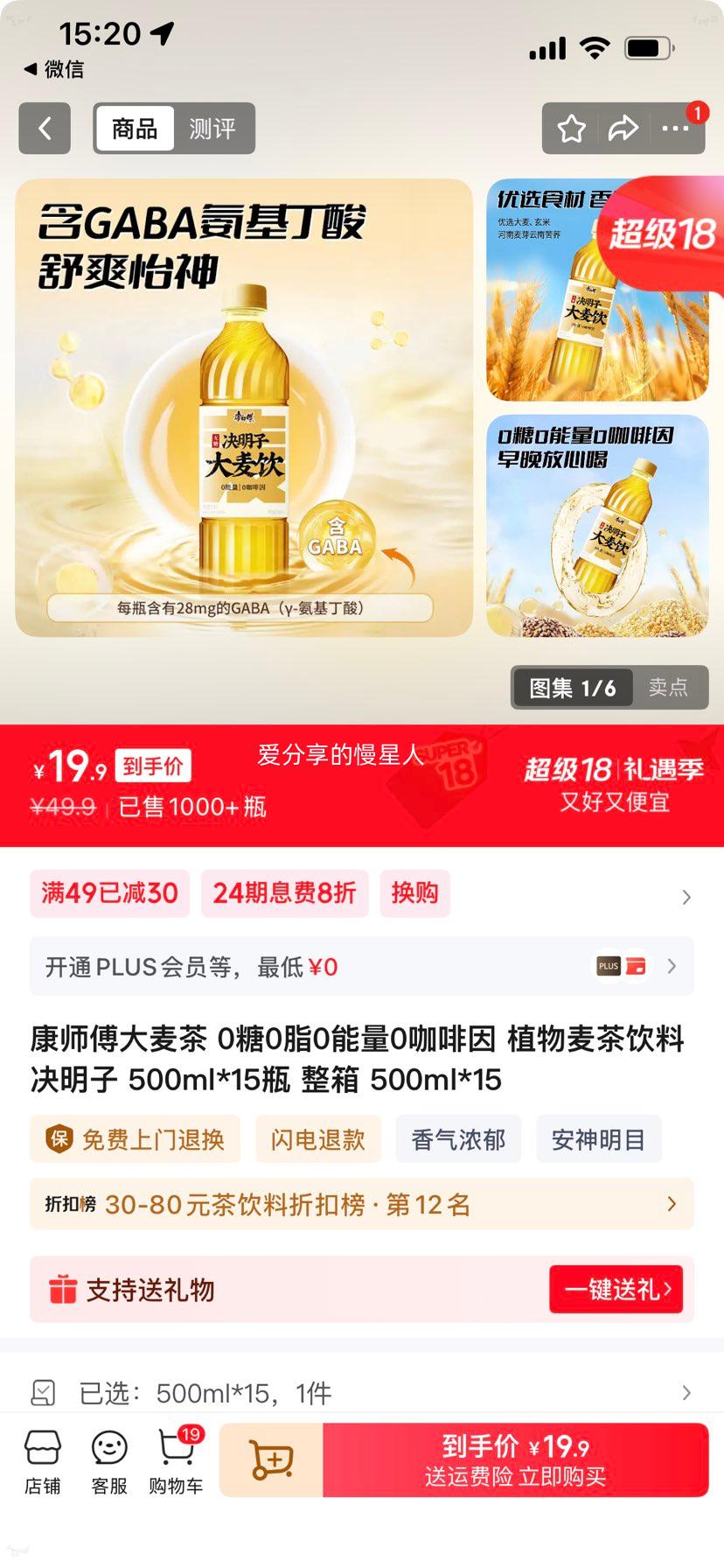Tap the more options ellipsis icon
724x1568 pixels.
[675, 128]
